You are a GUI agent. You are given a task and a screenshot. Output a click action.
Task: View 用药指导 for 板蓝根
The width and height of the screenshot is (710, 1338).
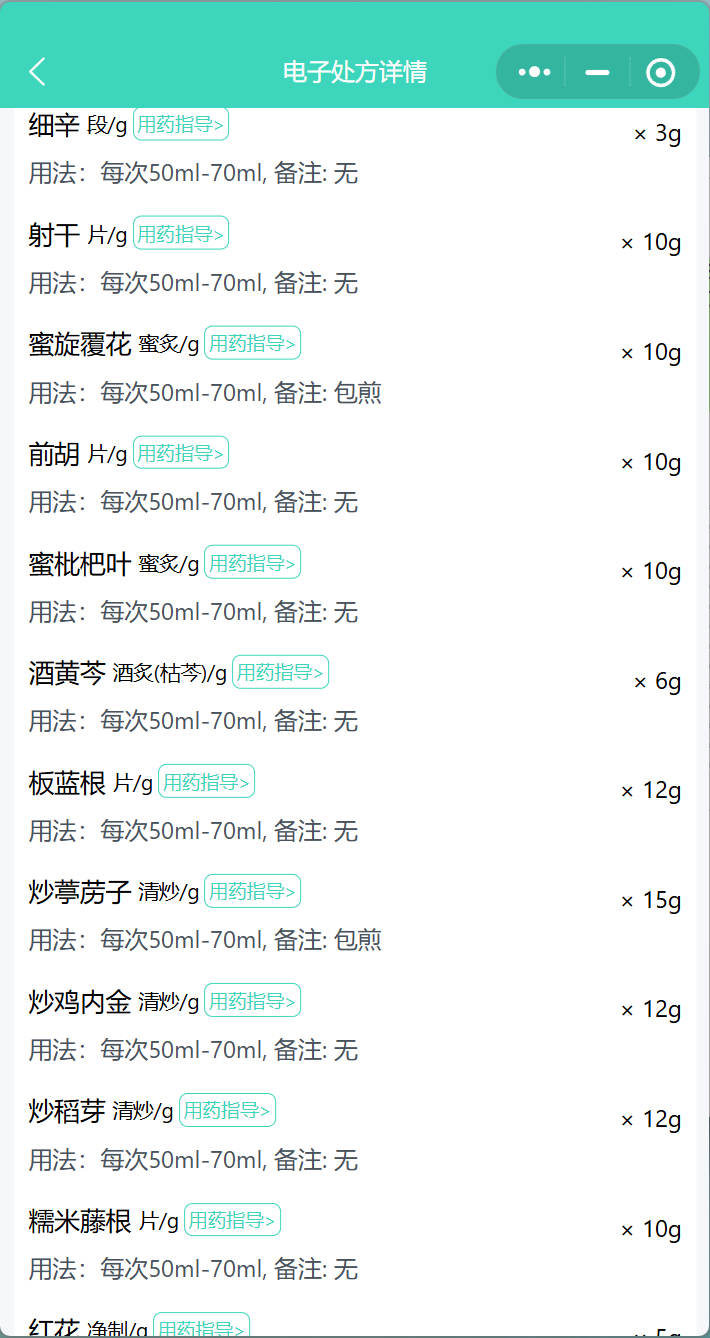tap(207, 782)
